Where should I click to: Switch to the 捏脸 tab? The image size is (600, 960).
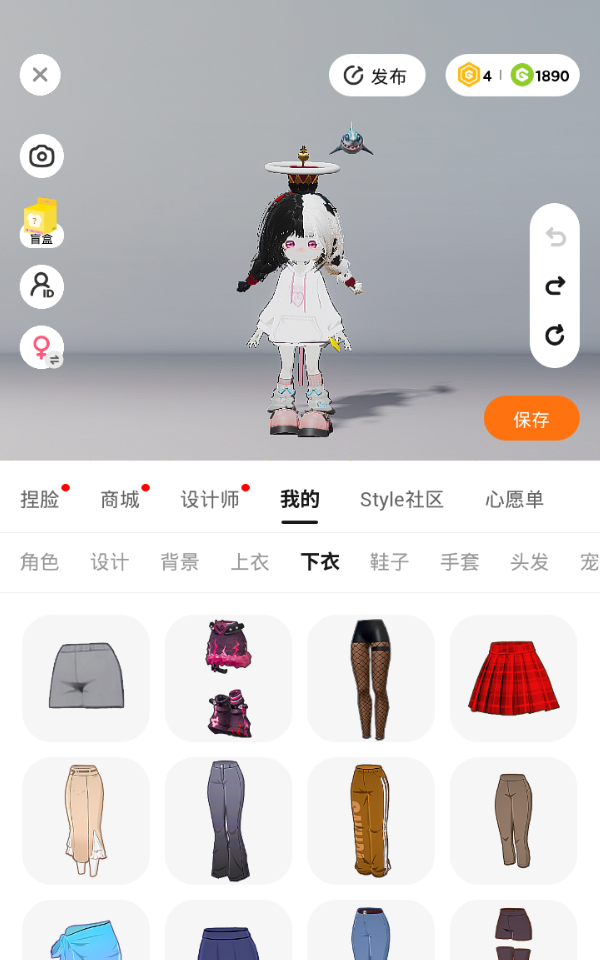click(40, 500)
